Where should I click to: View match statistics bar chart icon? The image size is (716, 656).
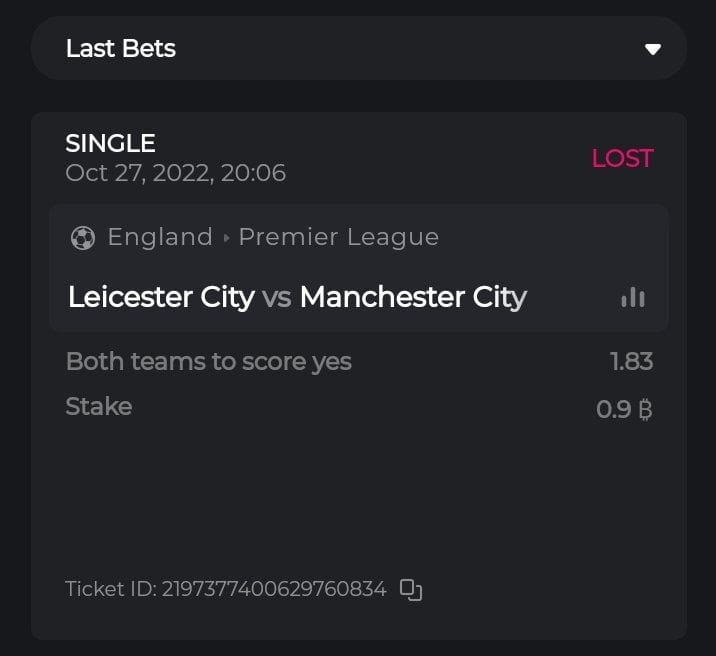(632, 297)
